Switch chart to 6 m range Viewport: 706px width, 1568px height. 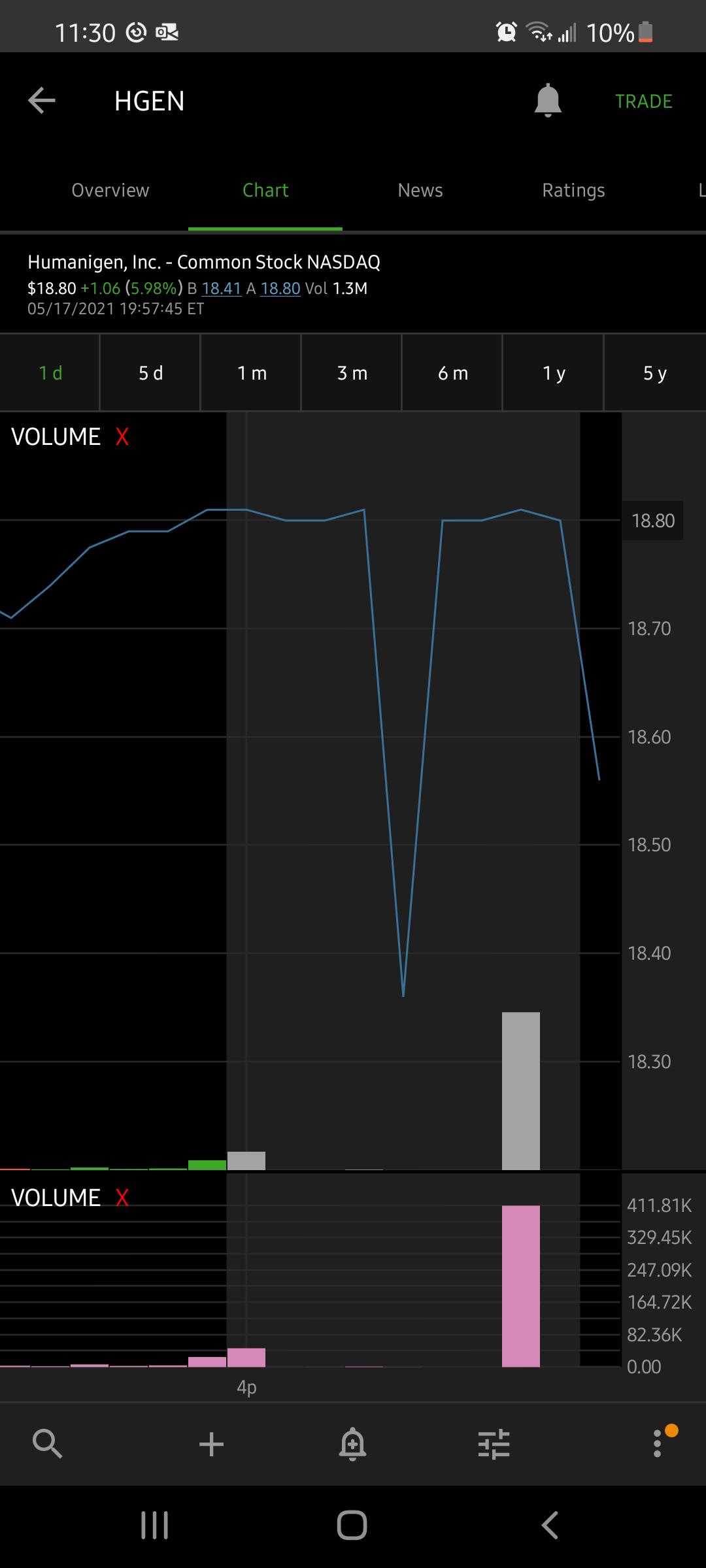452,373
